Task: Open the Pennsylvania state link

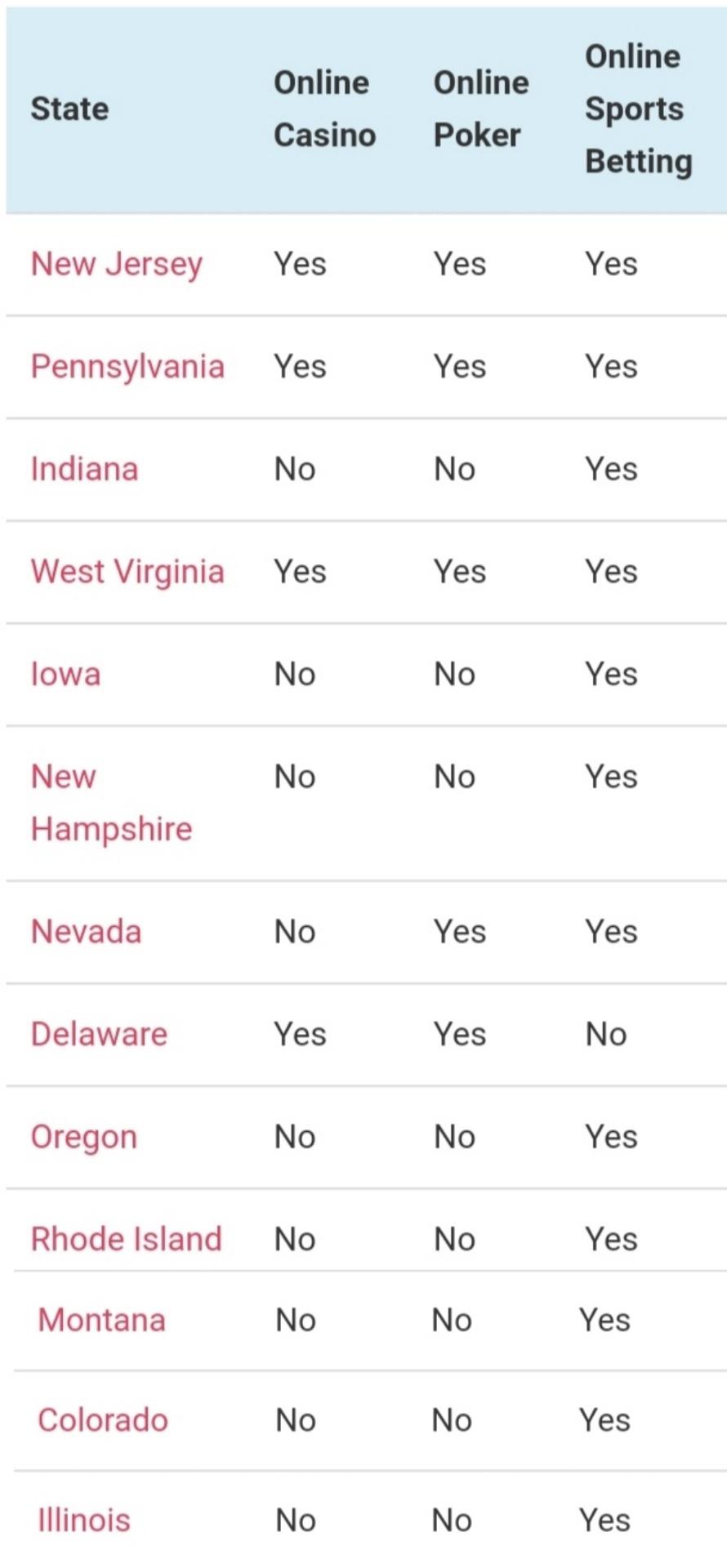Action: coord(127,367)
